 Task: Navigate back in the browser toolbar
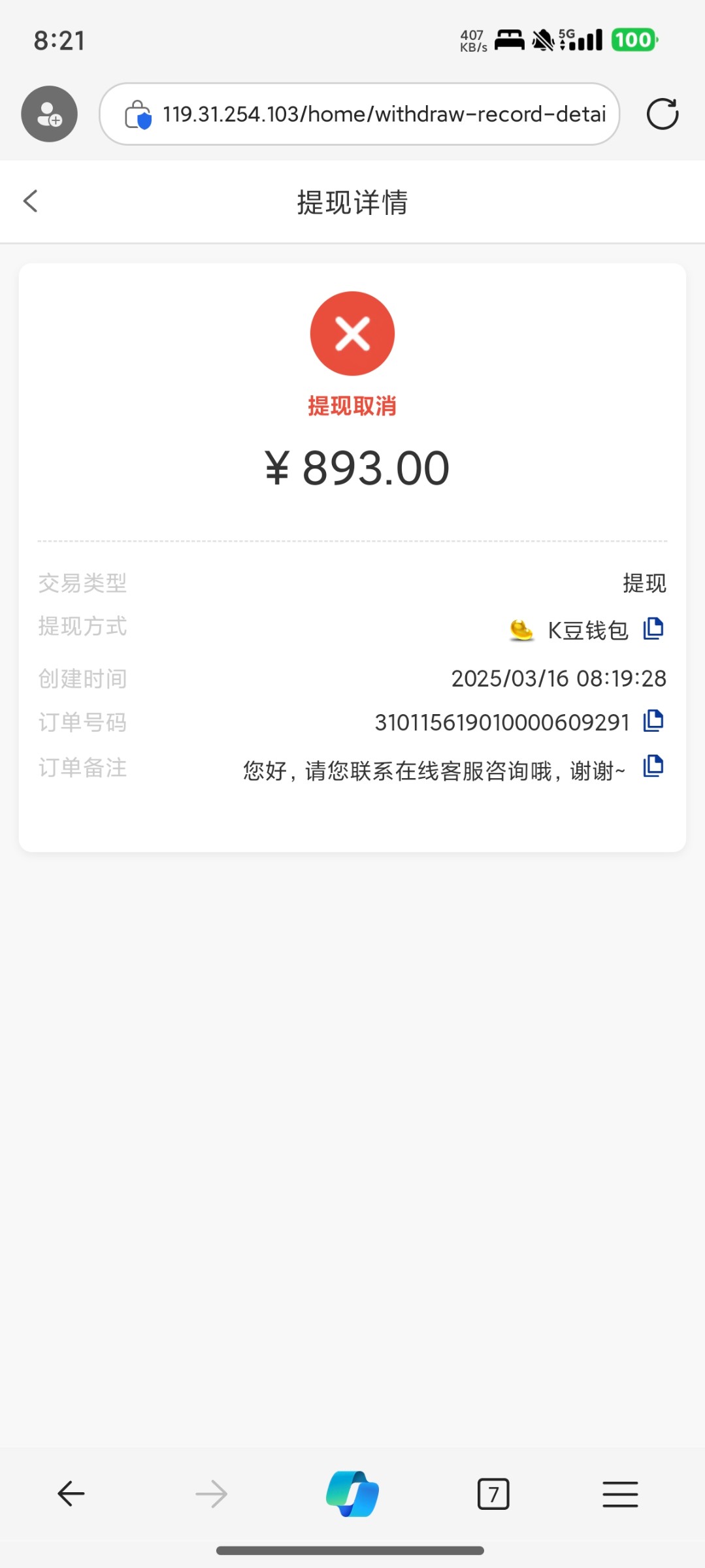pyautogui.click(x=71, y=1494)
